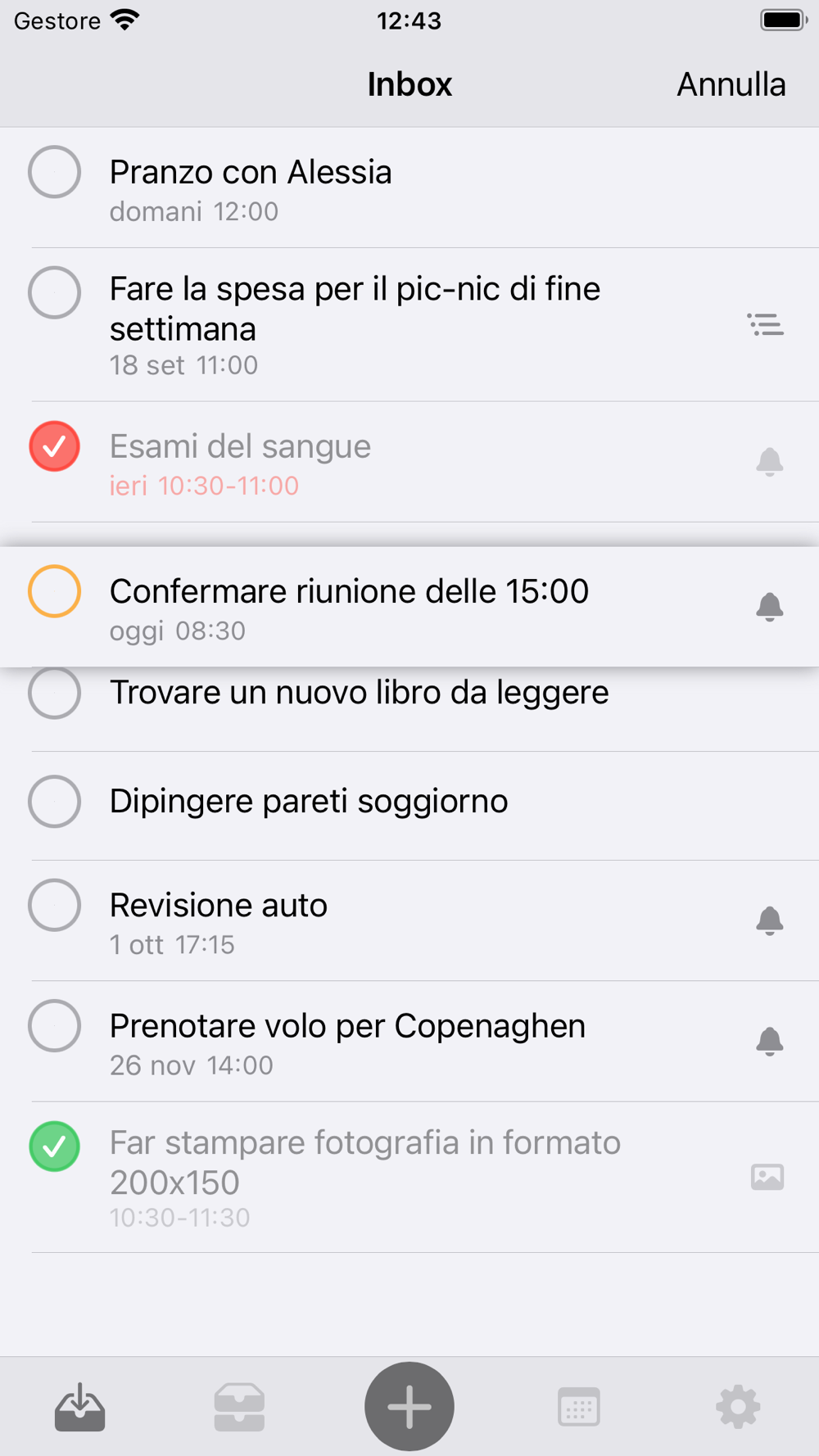This screenshot has width=819, height=1456.
Task: Mark Dipingere pareti soggiorno as done
Action: click(x=54, y=801)
